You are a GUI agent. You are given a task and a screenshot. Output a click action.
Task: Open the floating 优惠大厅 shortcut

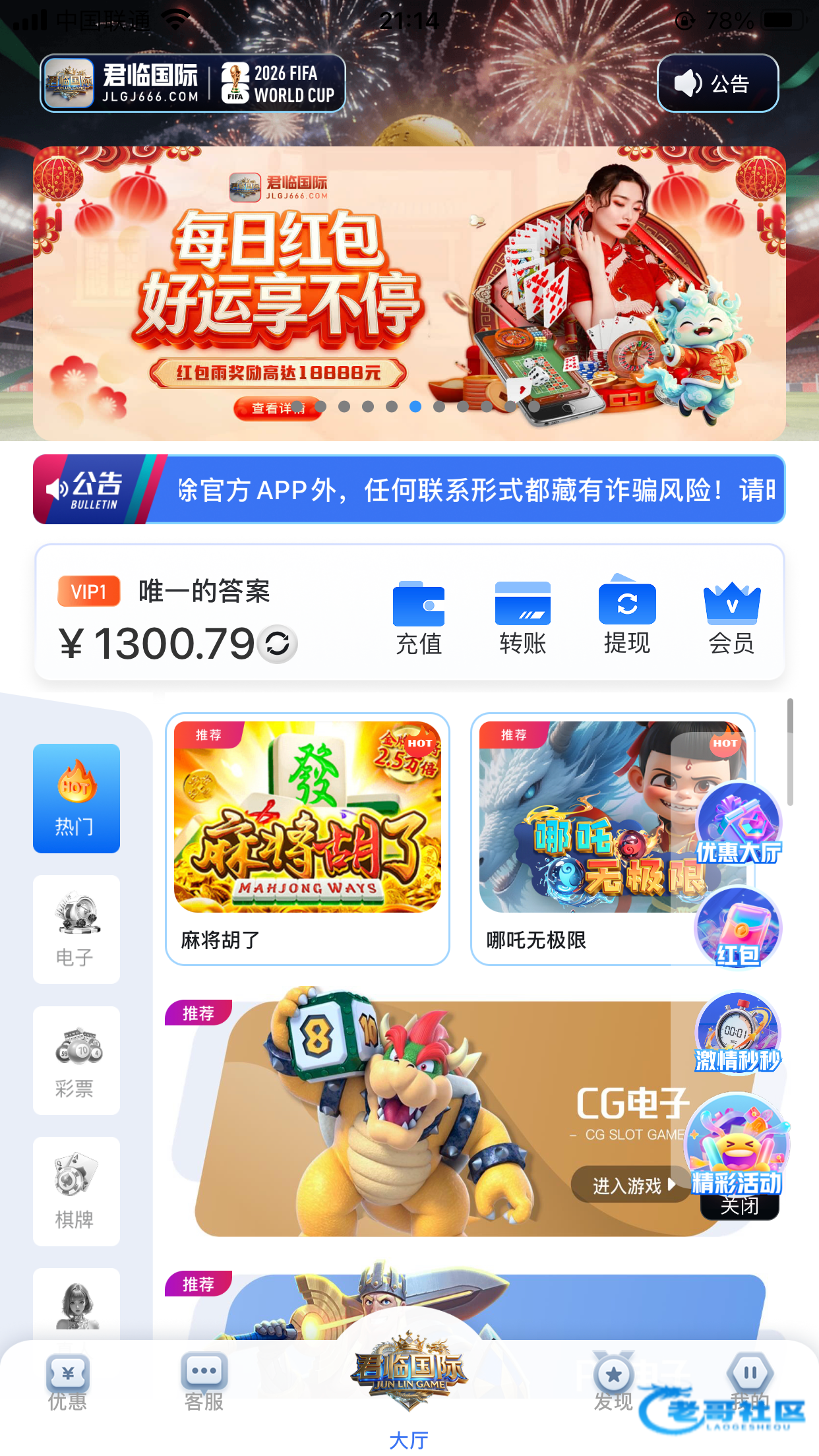tap(739, 823)
